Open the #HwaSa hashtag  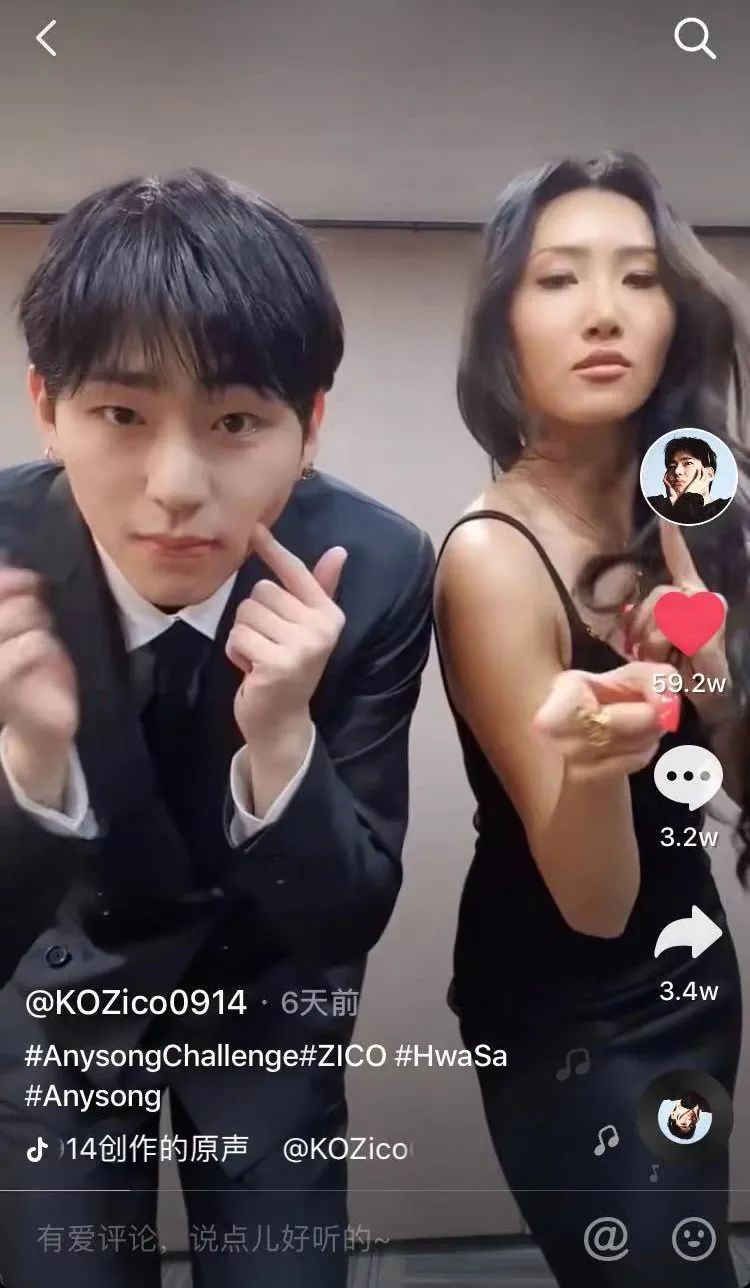click(451, 1056)
